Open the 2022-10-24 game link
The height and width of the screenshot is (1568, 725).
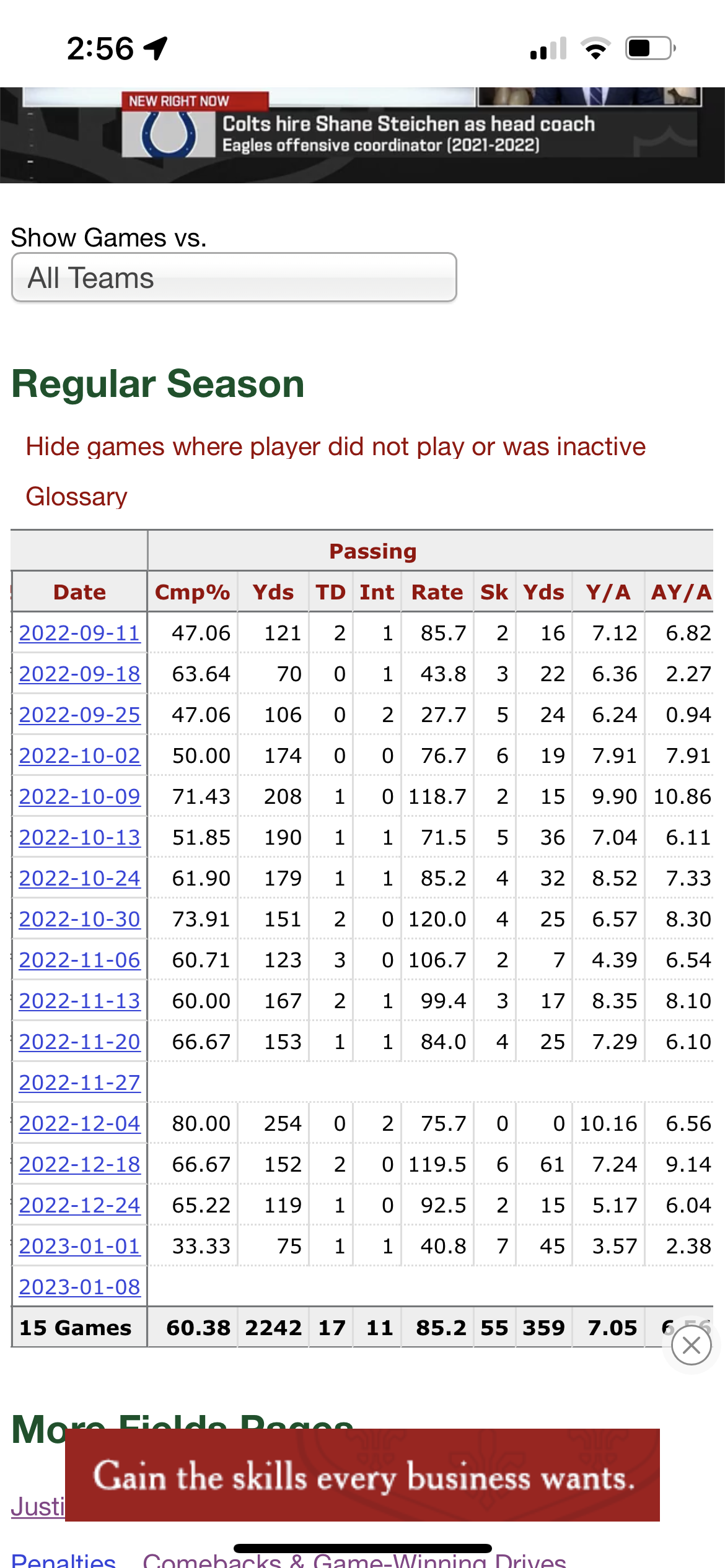pos(79,878)
